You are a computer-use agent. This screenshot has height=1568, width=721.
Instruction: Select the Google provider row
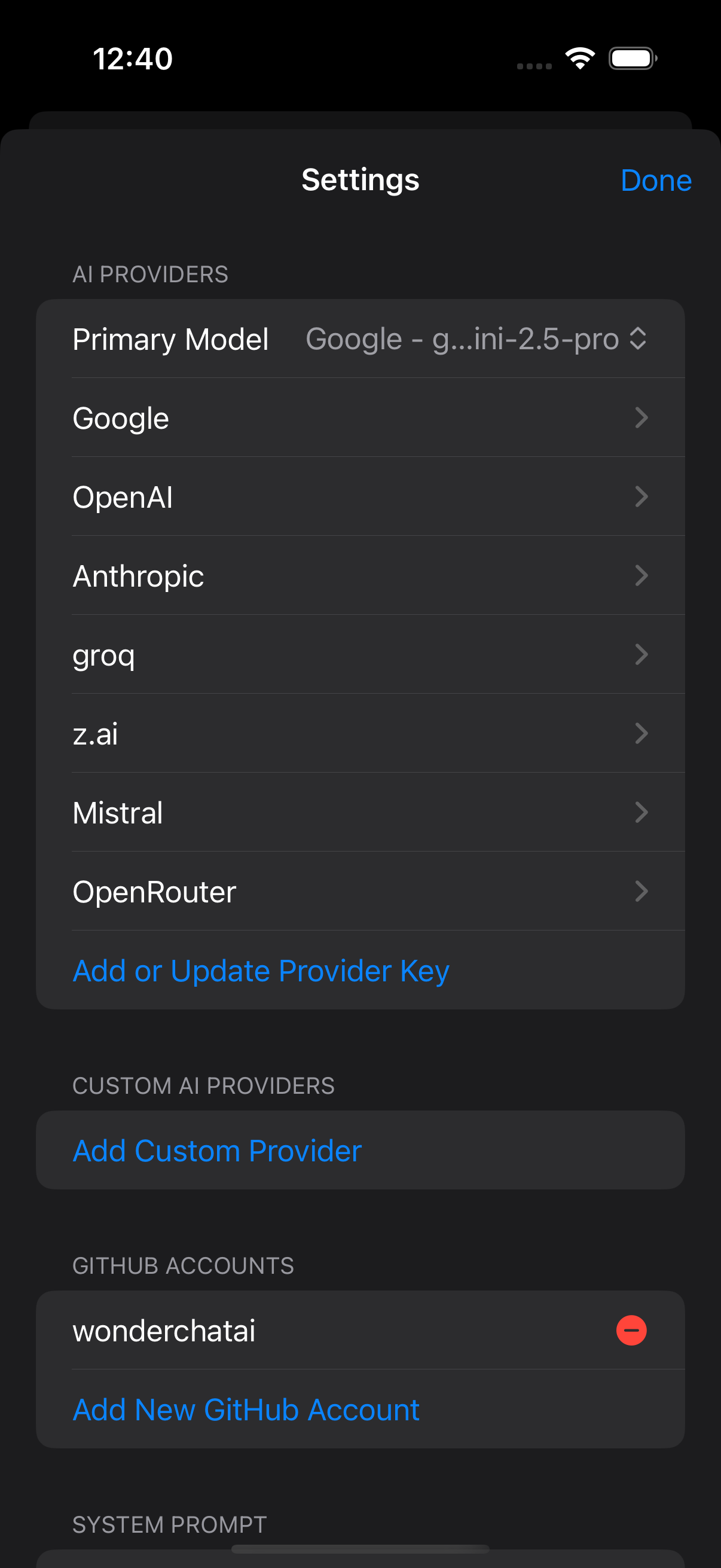243,417
